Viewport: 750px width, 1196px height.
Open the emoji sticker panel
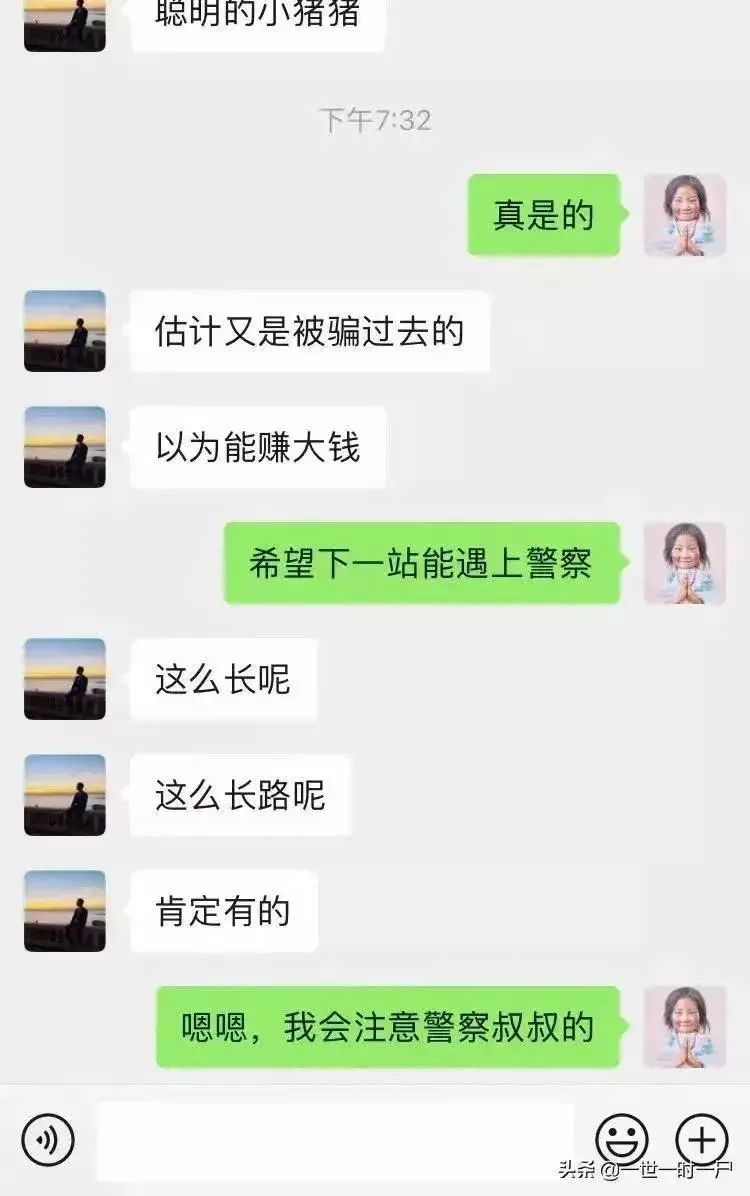point(622,1139)
